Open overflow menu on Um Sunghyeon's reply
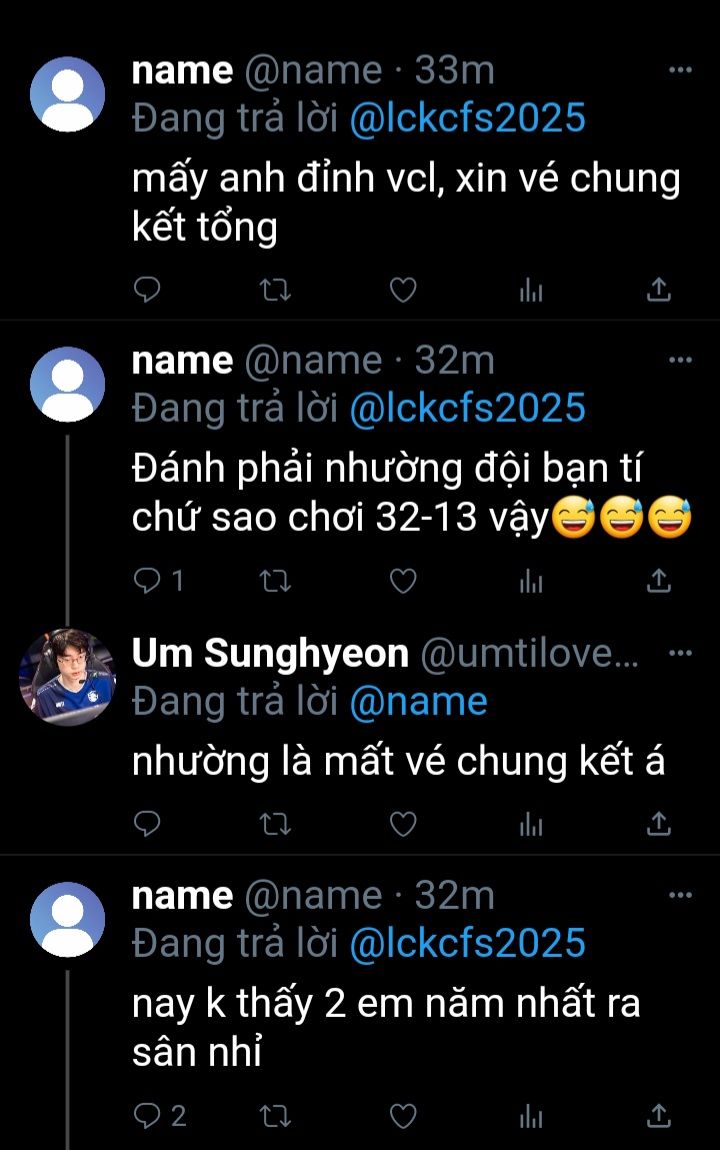 [680, 652]
